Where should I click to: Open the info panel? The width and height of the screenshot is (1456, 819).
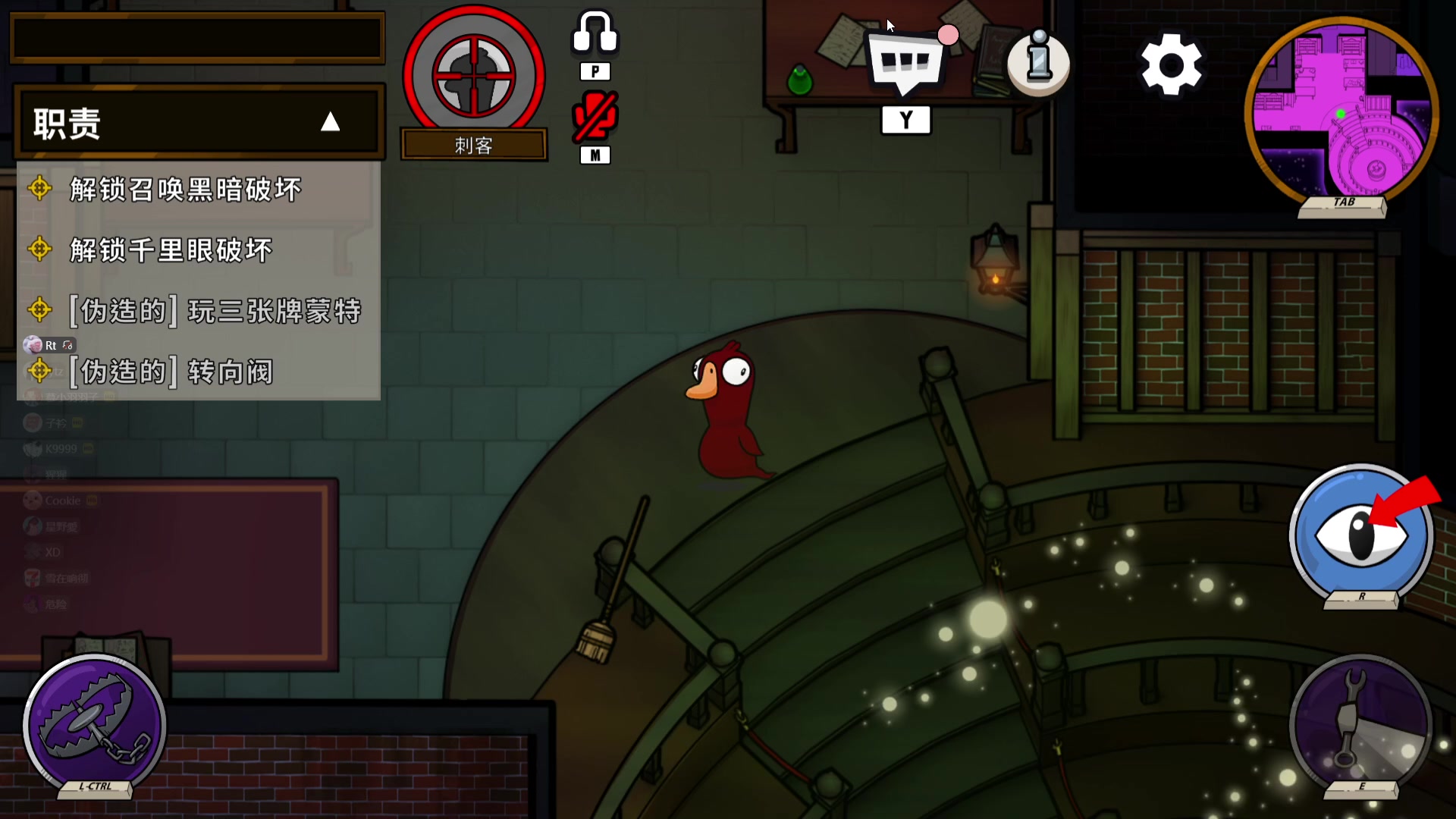coord(1038,64)
